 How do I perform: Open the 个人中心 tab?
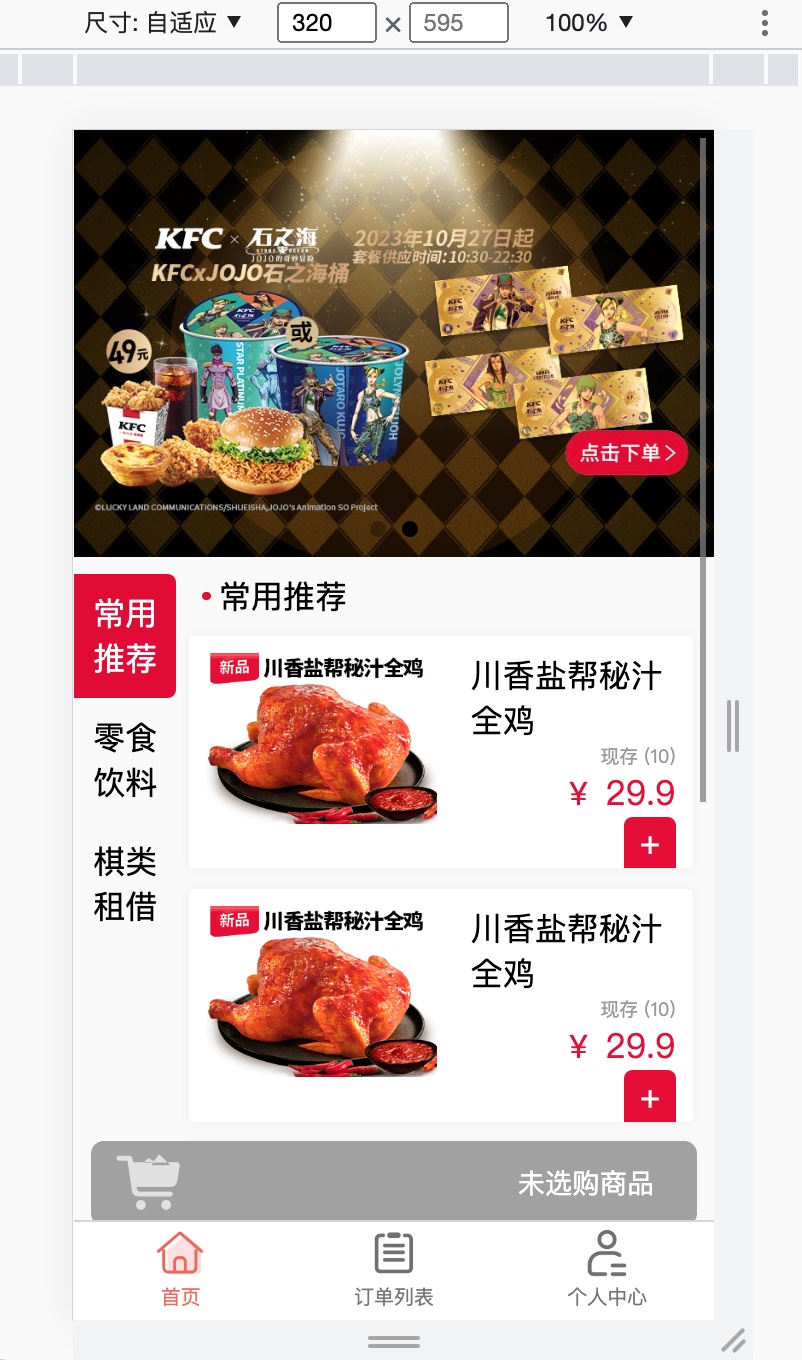click(607, 1270)
